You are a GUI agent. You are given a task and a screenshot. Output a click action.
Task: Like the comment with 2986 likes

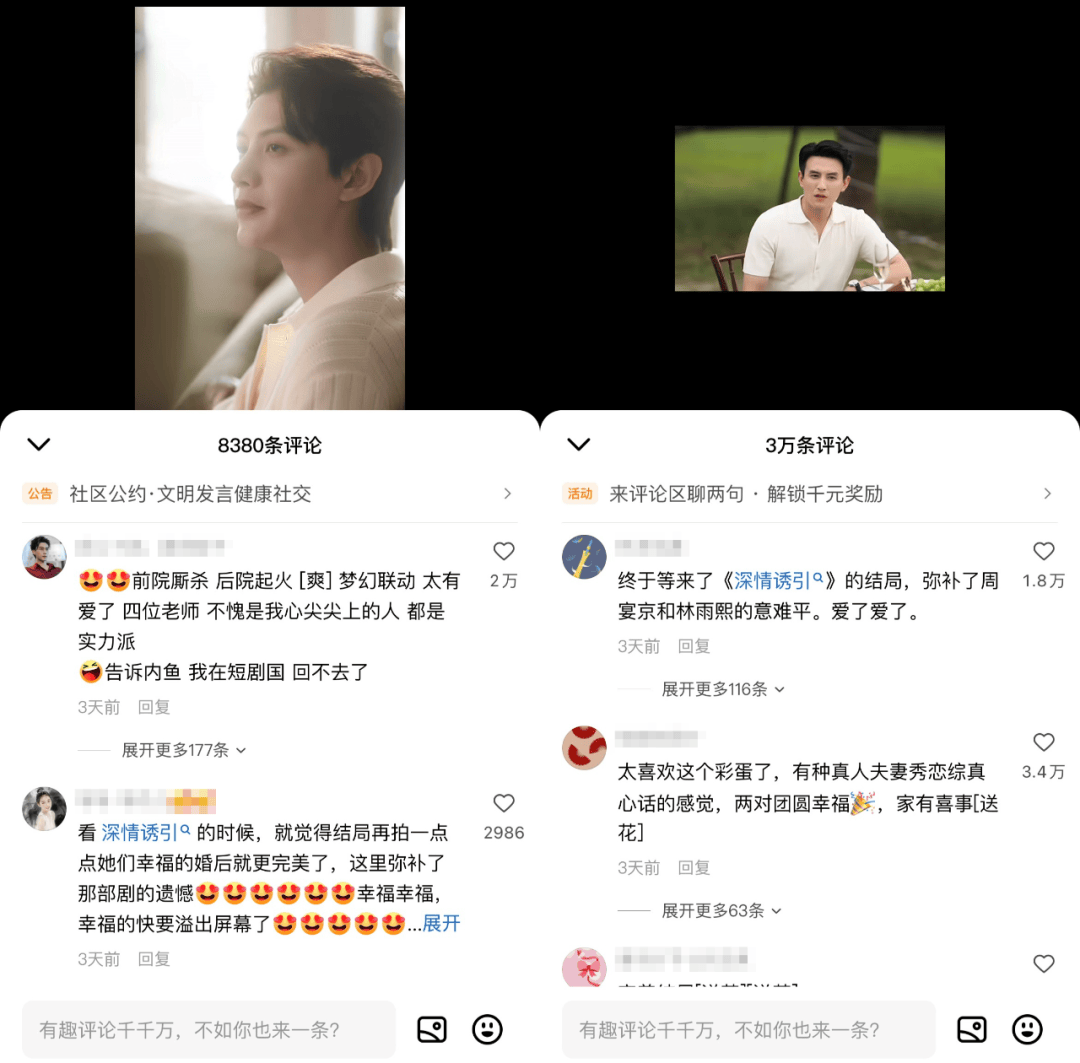point(504,804)
